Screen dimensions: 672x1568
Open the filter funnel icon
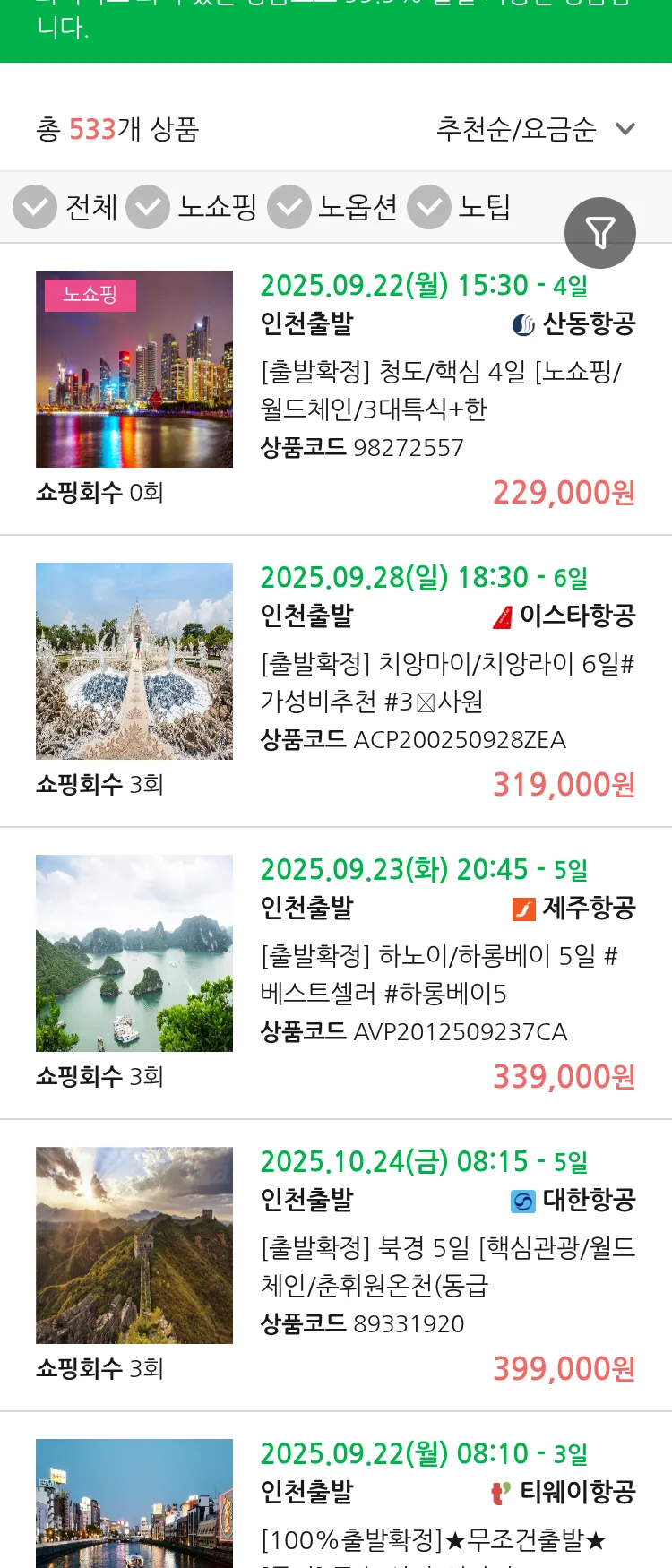coord(600,232)
